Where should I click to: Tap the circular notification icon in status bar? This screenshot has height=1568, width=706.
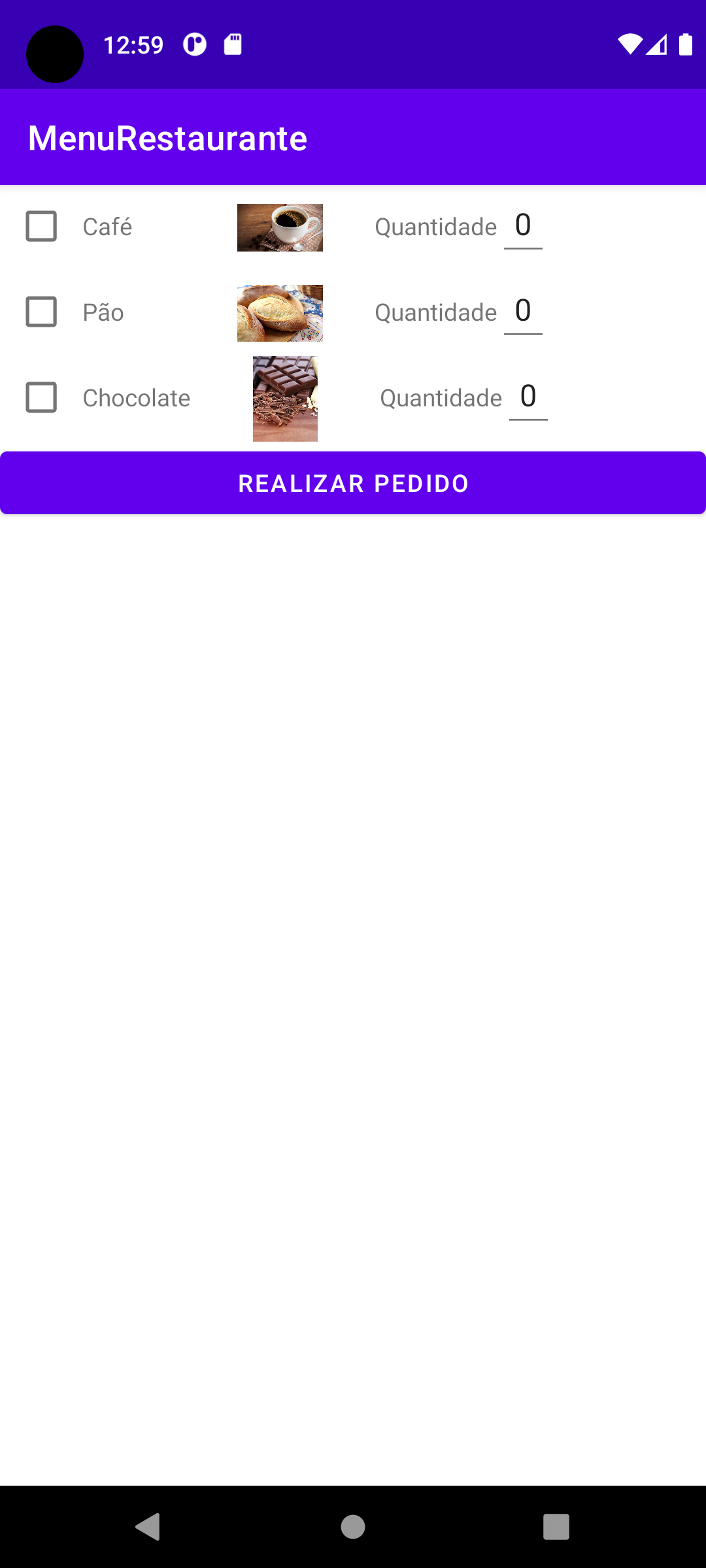coord(194,44)
